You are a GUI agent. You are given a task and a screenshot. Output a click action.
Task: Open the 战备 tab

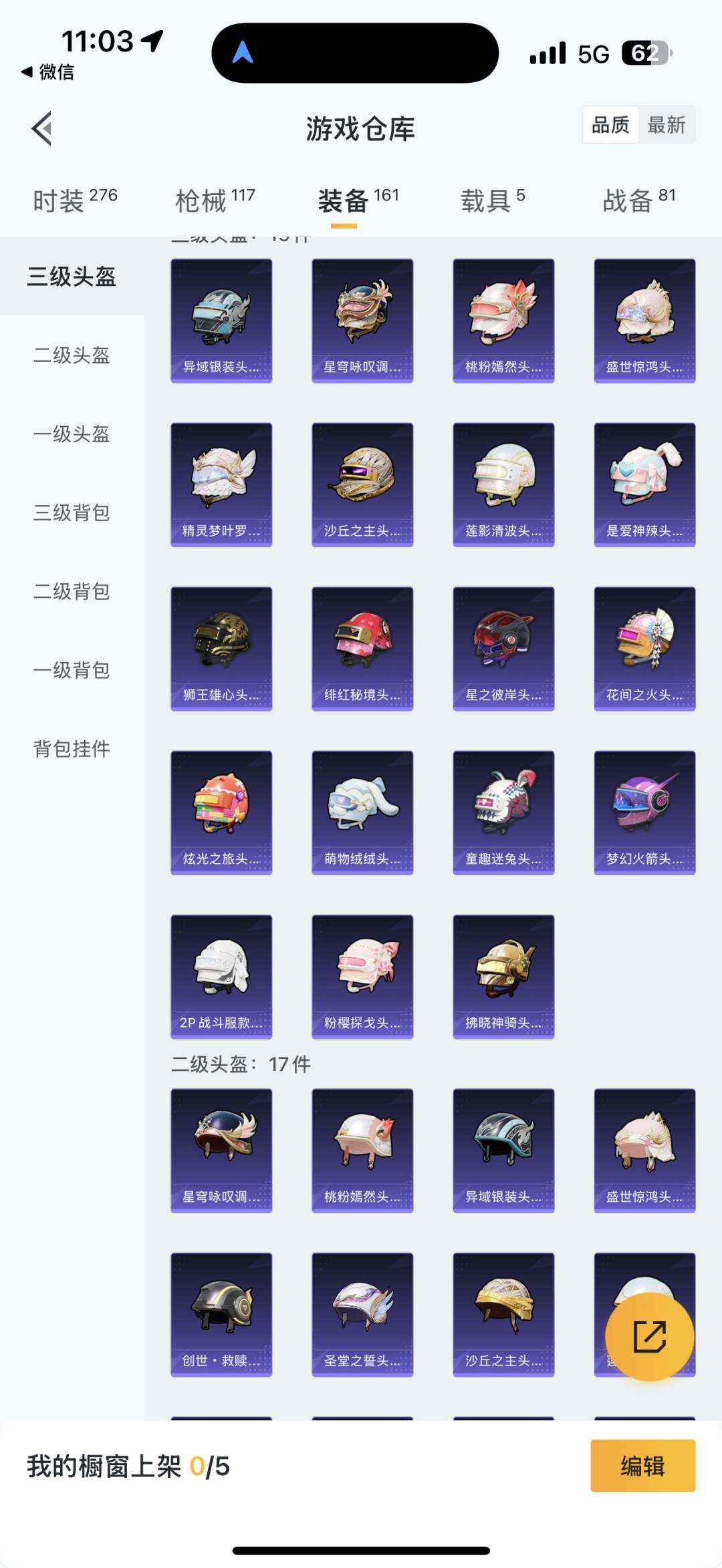639,200
